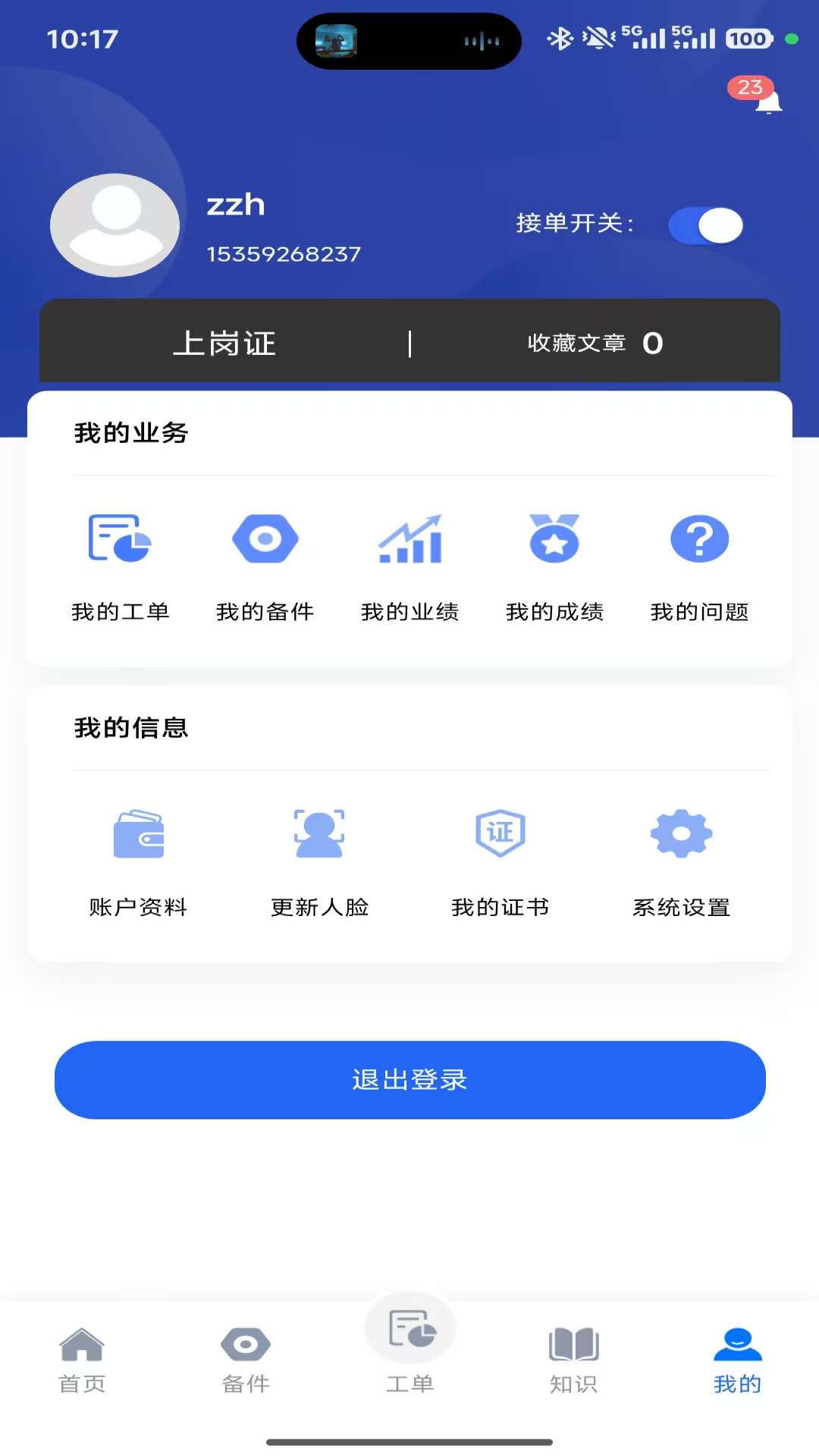Screen dimensions: 819x1456
Task: Tap the 退出登录 logout button
Action: pos(409,1080)
